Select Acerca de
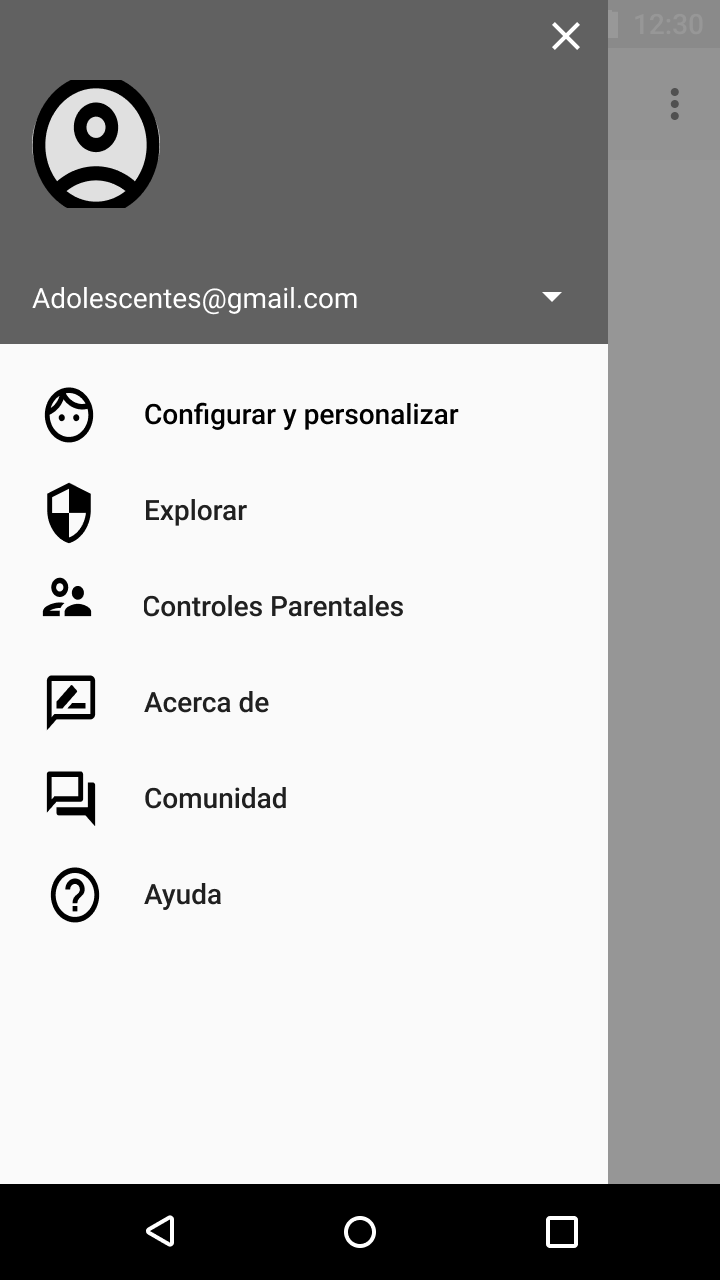 click(x=206, y=702)
